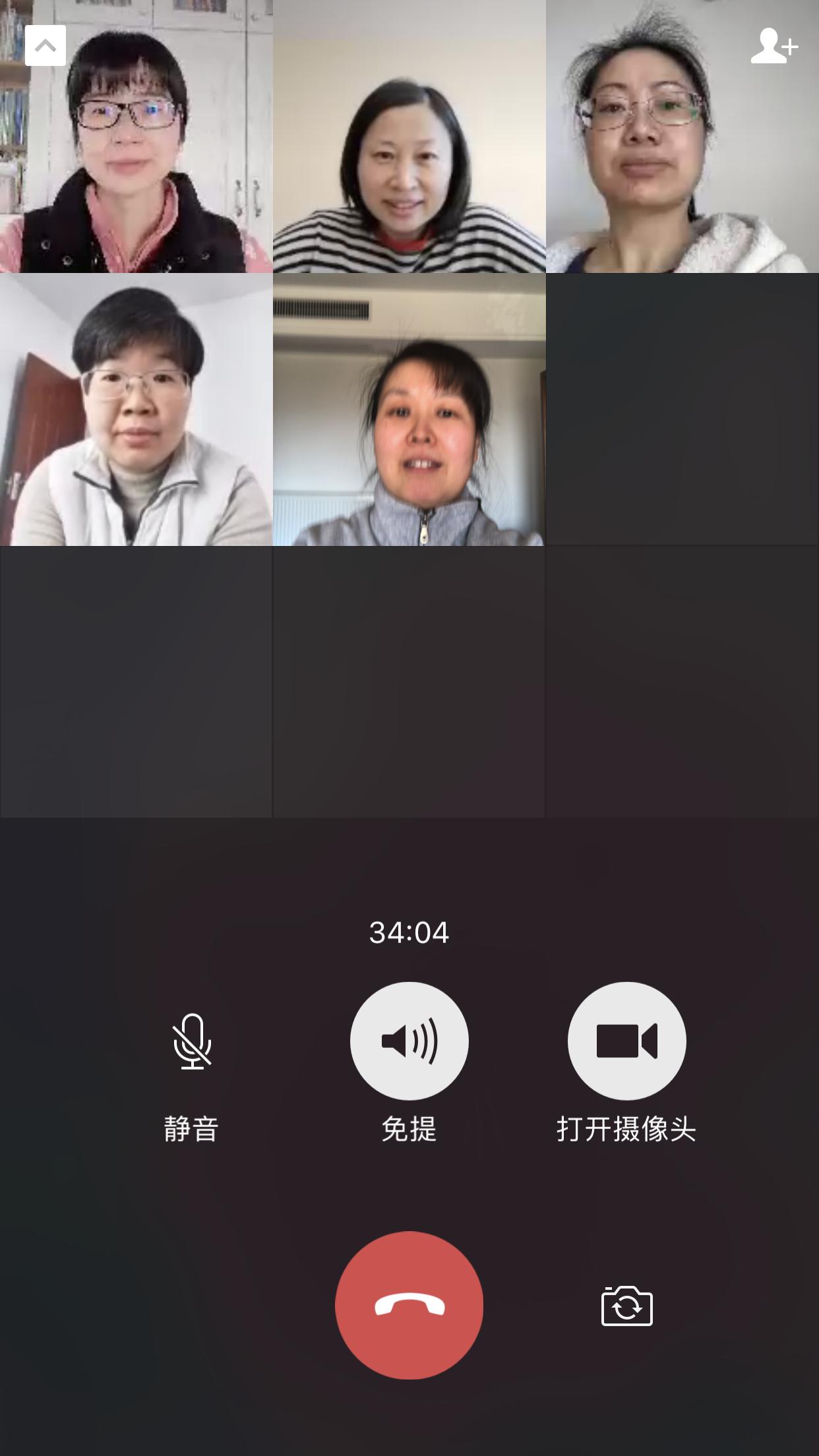The height and width of the screenshot is (1456, 819).
Task: Tap 打开摄像头 to turn camera on
Action: 626,1041
